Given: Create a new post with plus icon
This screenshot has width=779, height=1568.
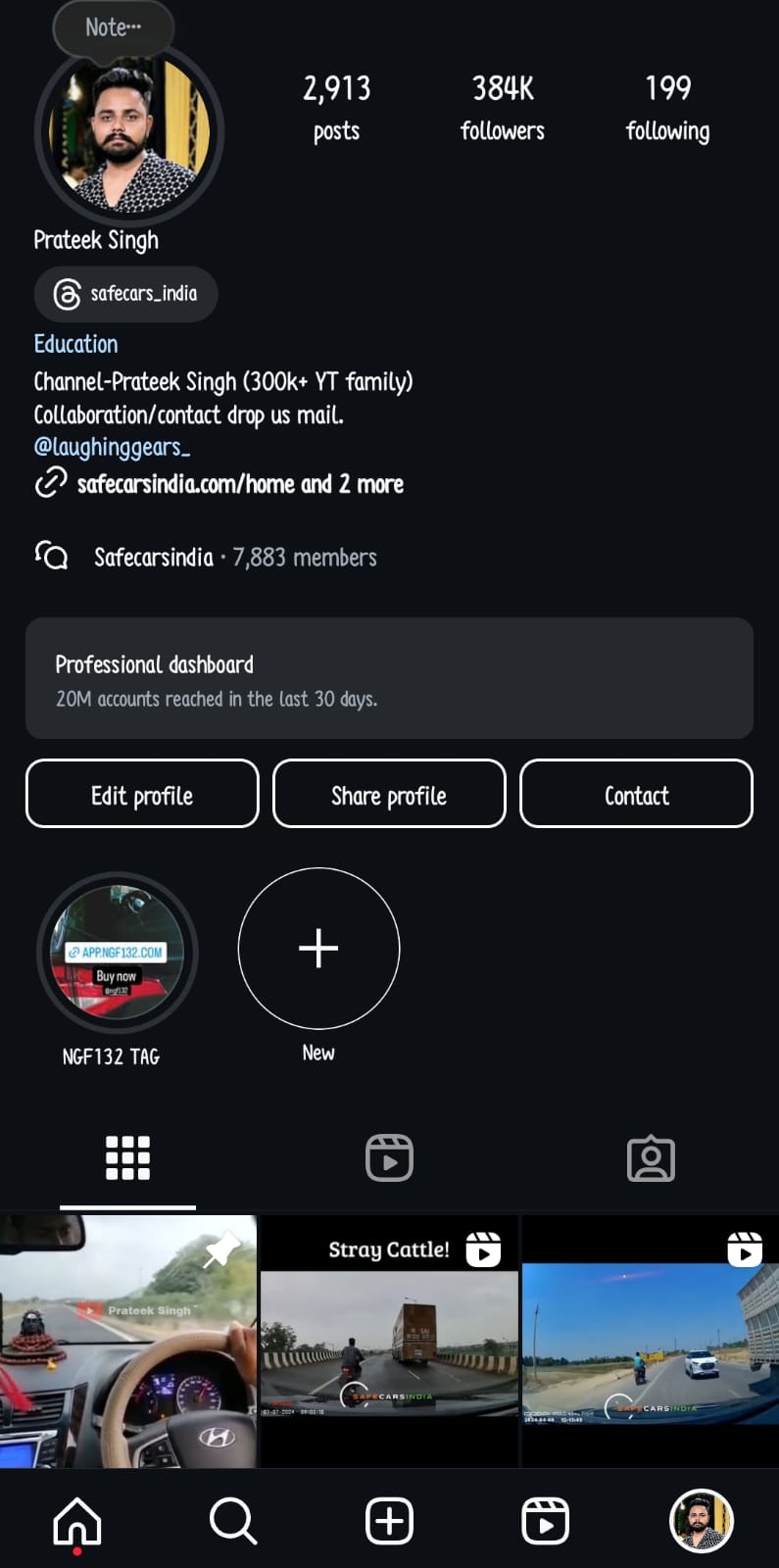Looking at the screenshot, I should point(389,1521).
